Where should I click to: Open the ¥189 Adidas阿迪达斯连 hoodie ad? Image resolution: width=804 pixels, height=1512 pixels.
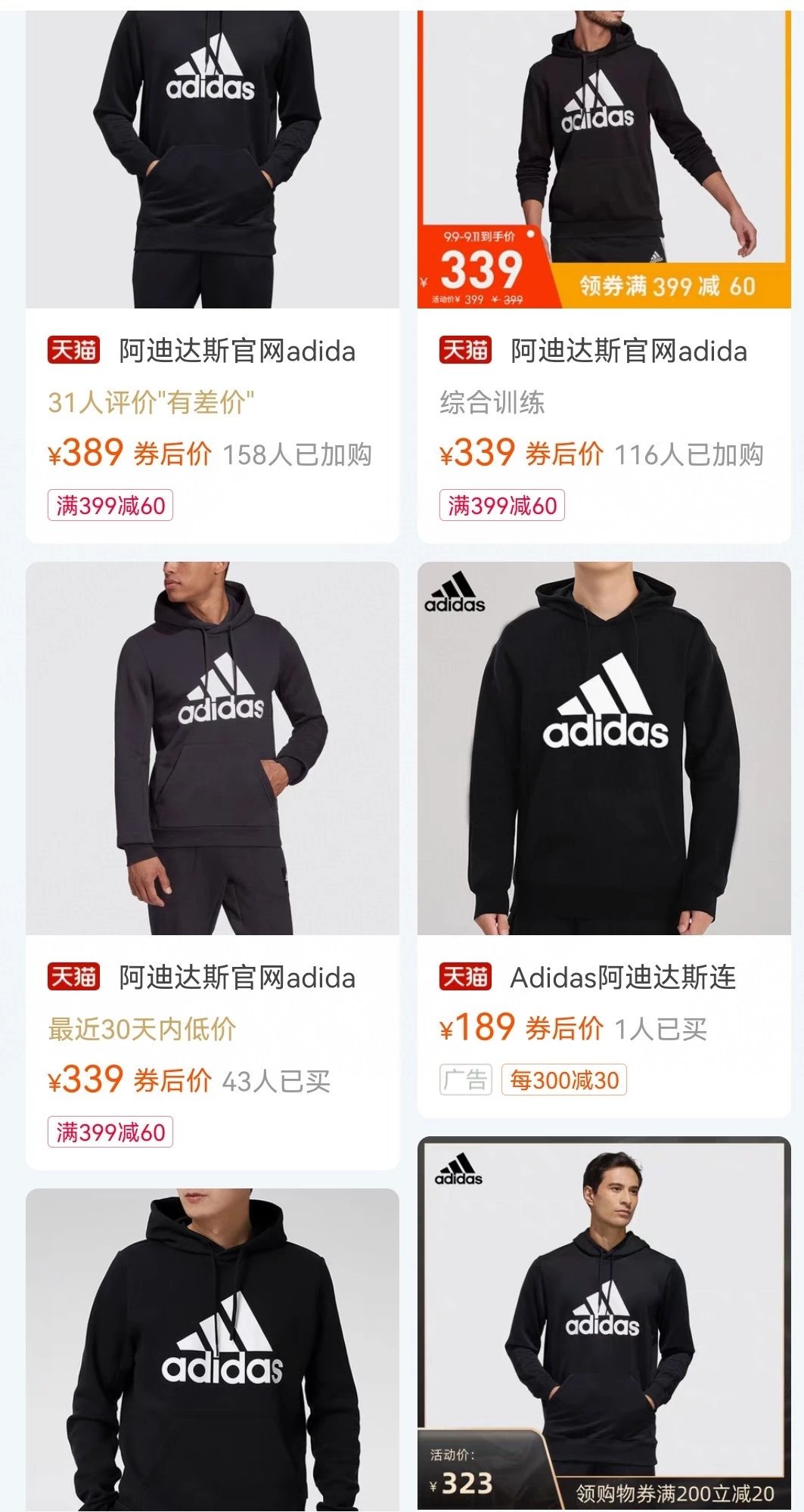pyautogui.click(x=604, y=748)
